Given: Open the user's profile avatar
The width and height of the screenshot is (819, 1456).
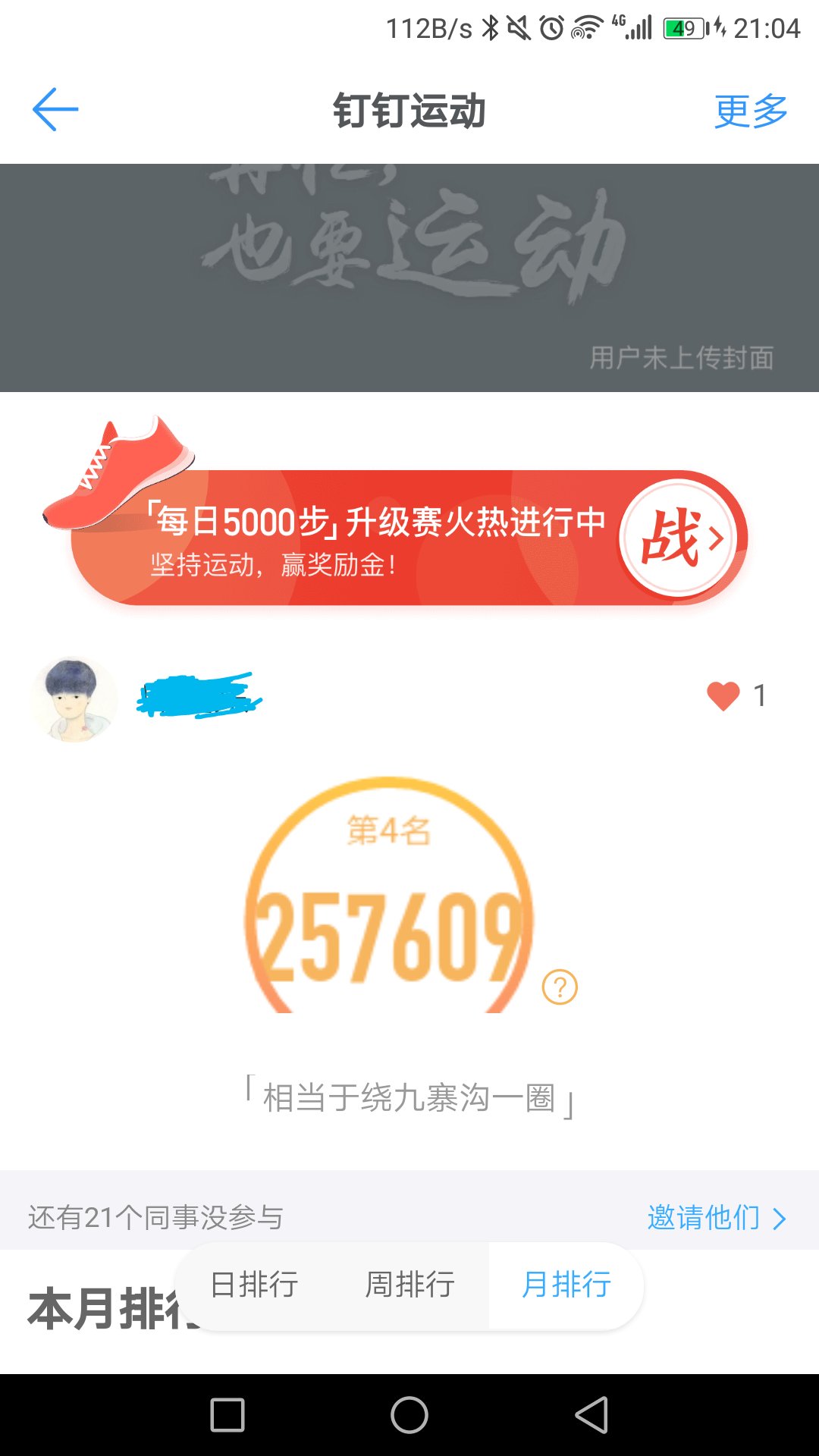Looking at the screenshot, I should (74, 698).
